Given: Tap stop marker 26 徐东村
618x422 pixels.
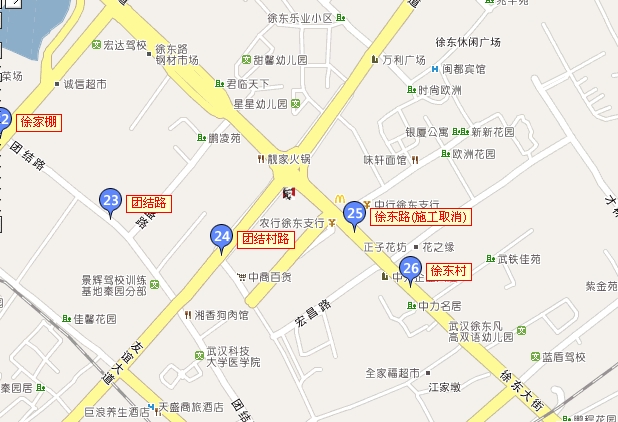Looking at the screenshot, I should pos(410,268).
